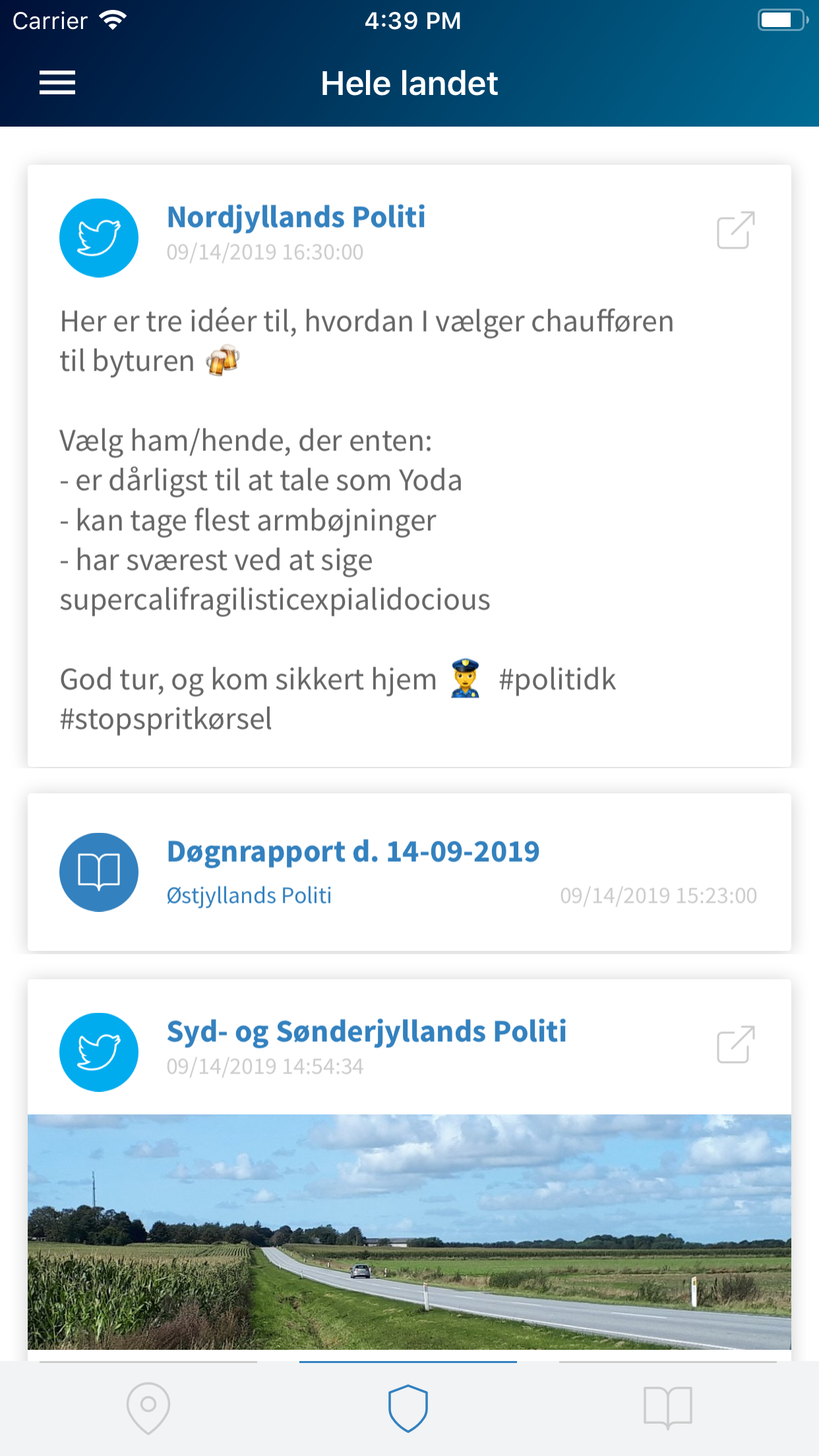819x1456 pixels.
Task: Open the Døgnrapport d. 14-09-2019 card
Action: pyautogui.click(x=409, y=872)
